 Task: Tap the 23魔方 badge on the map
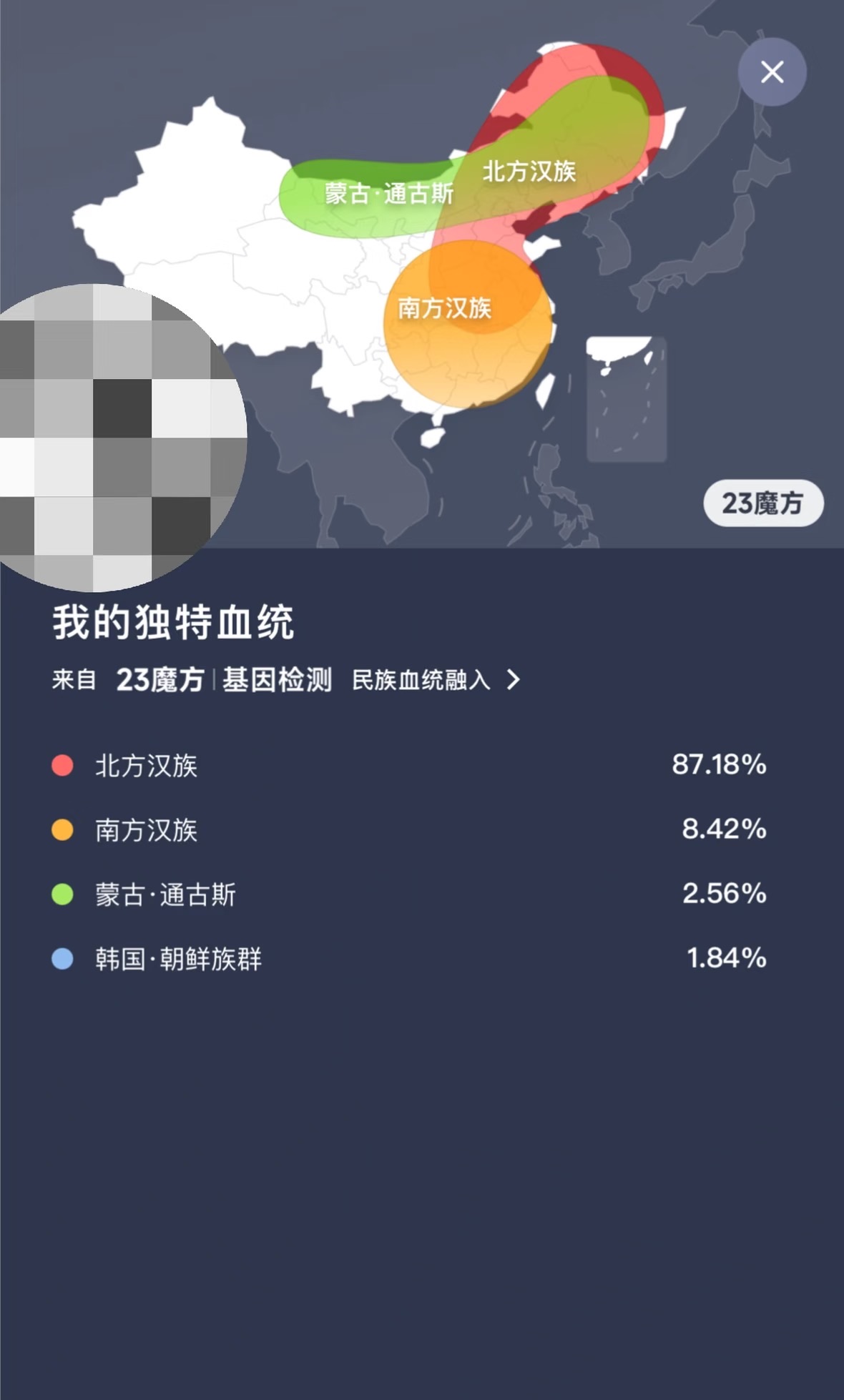pos(762,503)
